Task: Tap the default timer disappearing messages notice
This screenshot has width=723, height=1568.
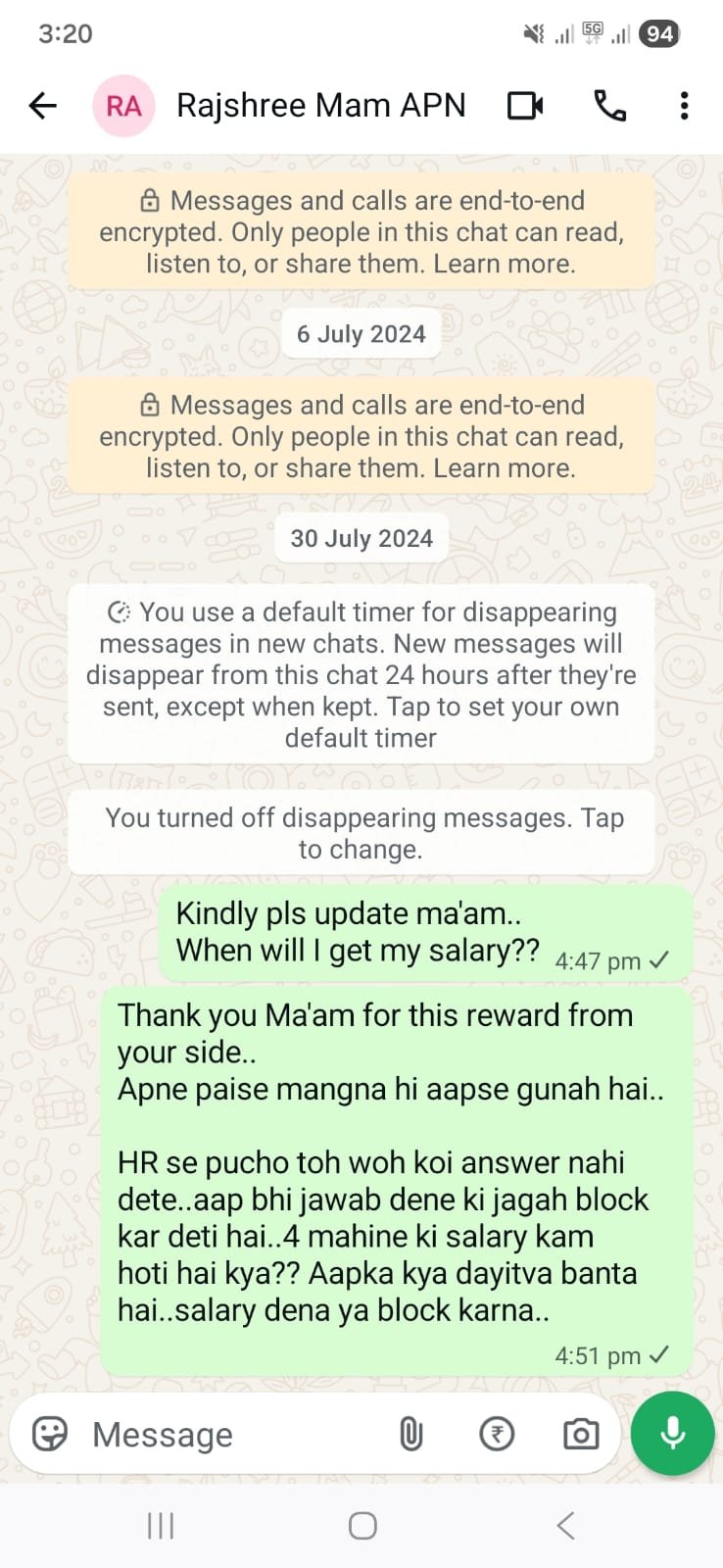Action: (361, 674)
